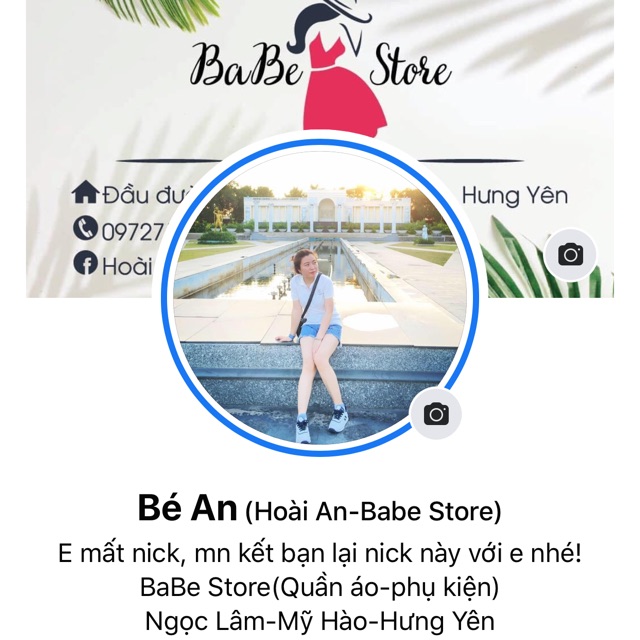
Task: Tap the camera icon on the profile picture
Action: click(x=436, y=414)
